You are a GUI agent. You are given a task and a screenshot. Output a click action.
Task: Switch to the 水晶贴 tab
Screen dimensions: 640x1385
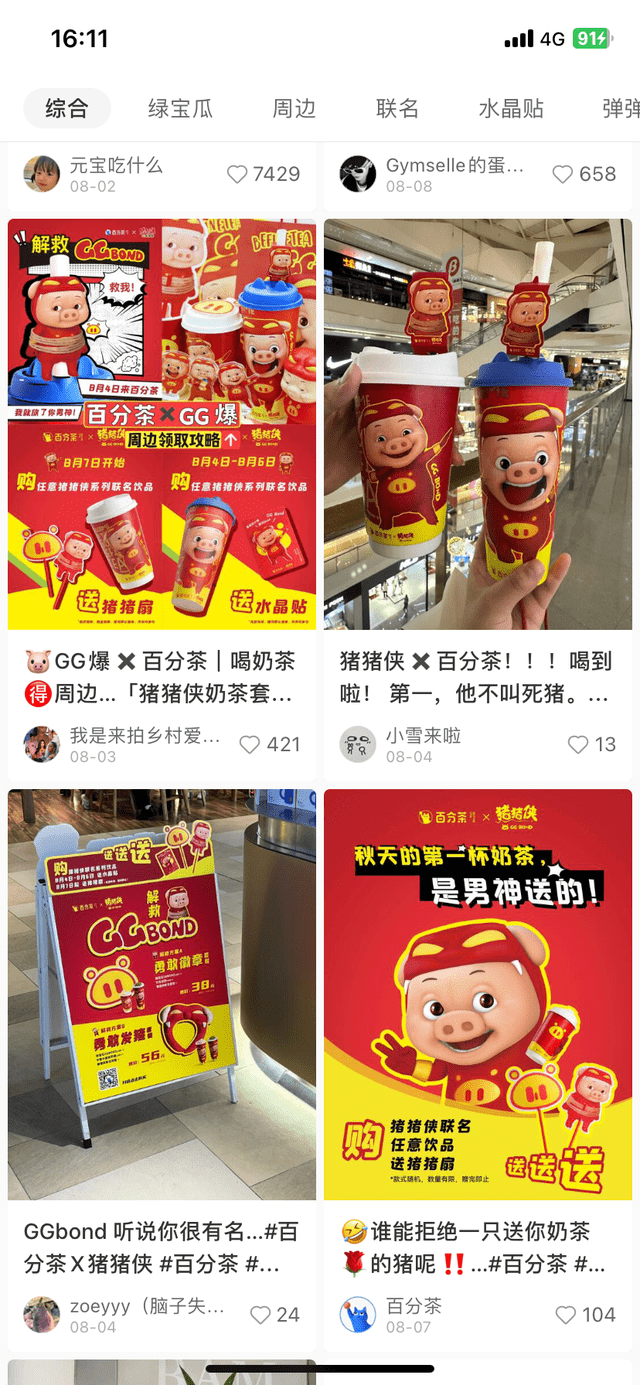(511, 108)
